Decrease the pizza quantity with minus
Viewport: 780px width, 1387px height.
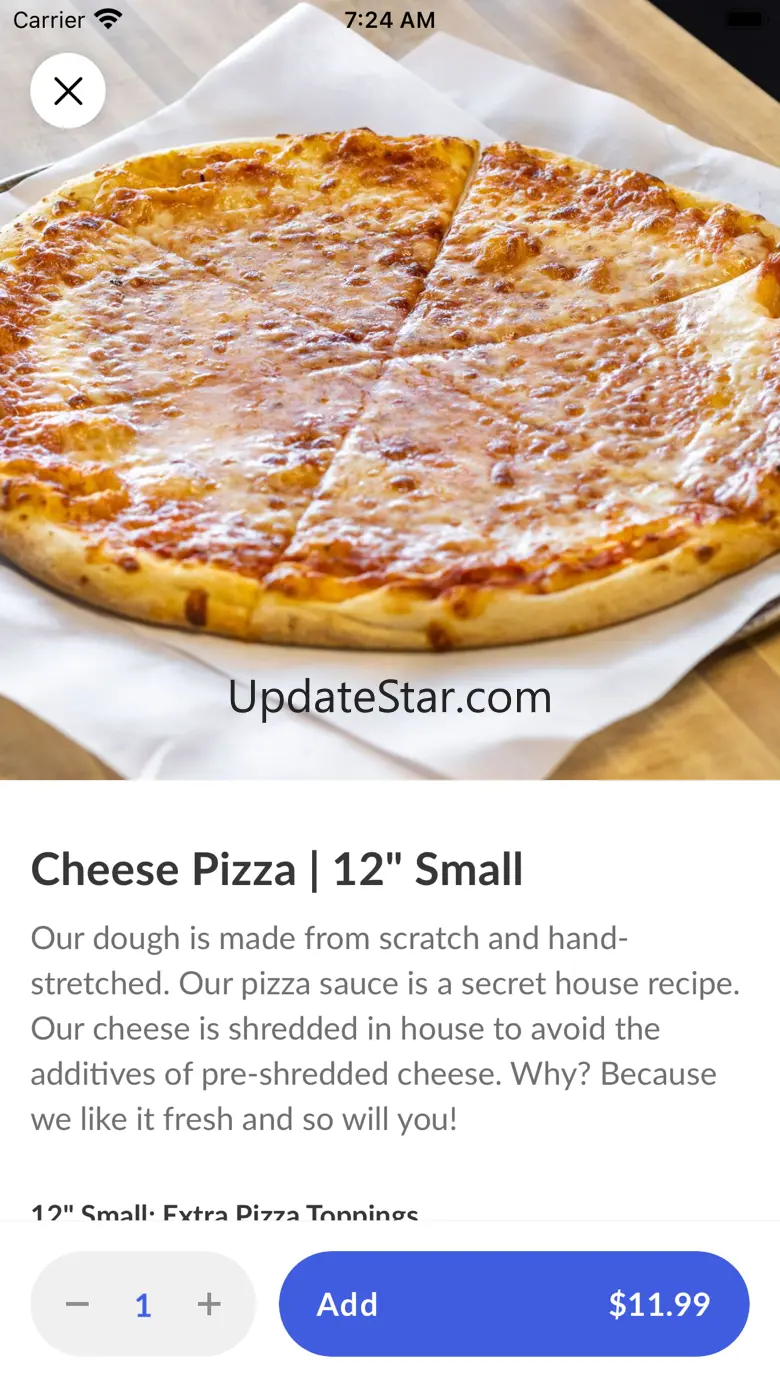click(x=78, y=1304)
